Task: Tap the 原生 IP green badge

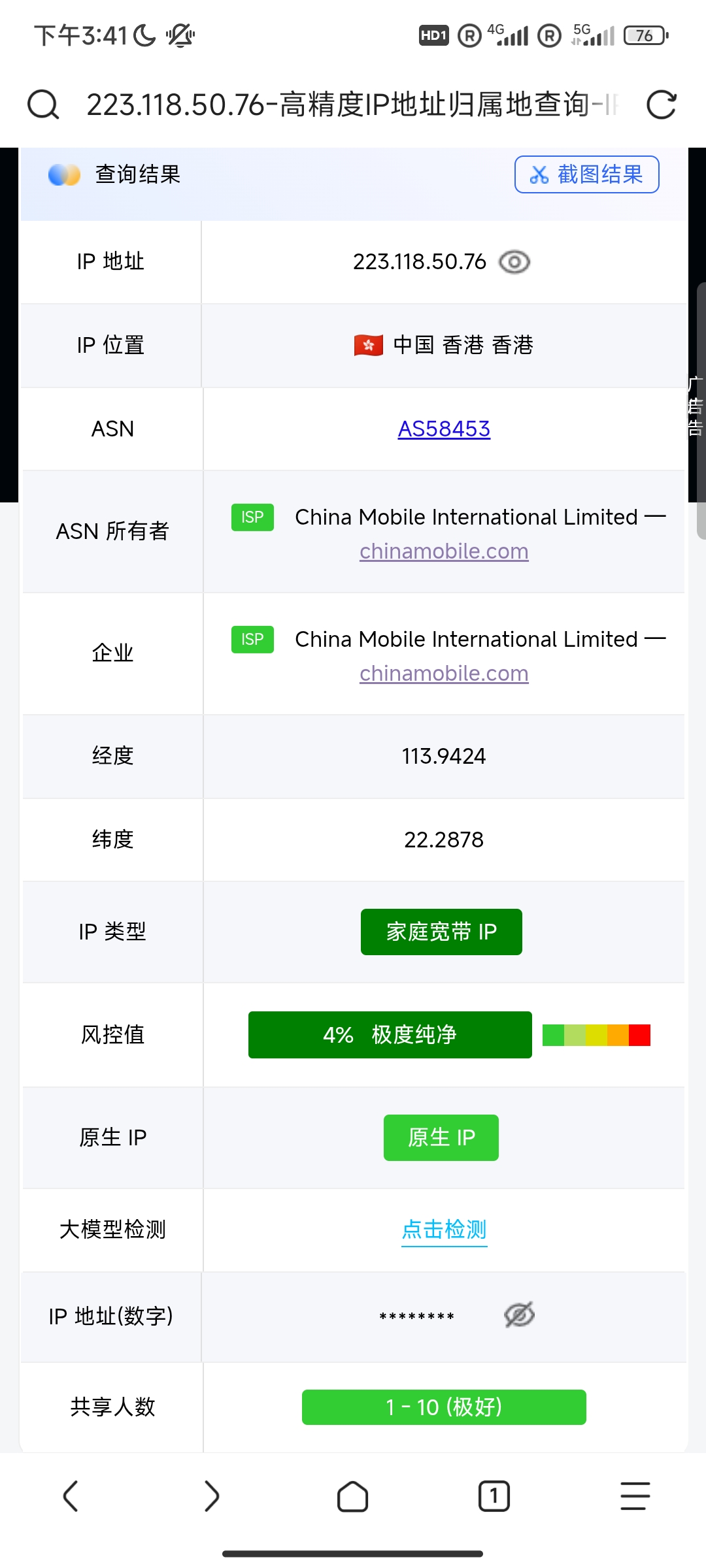Action: coord(441,1137)
